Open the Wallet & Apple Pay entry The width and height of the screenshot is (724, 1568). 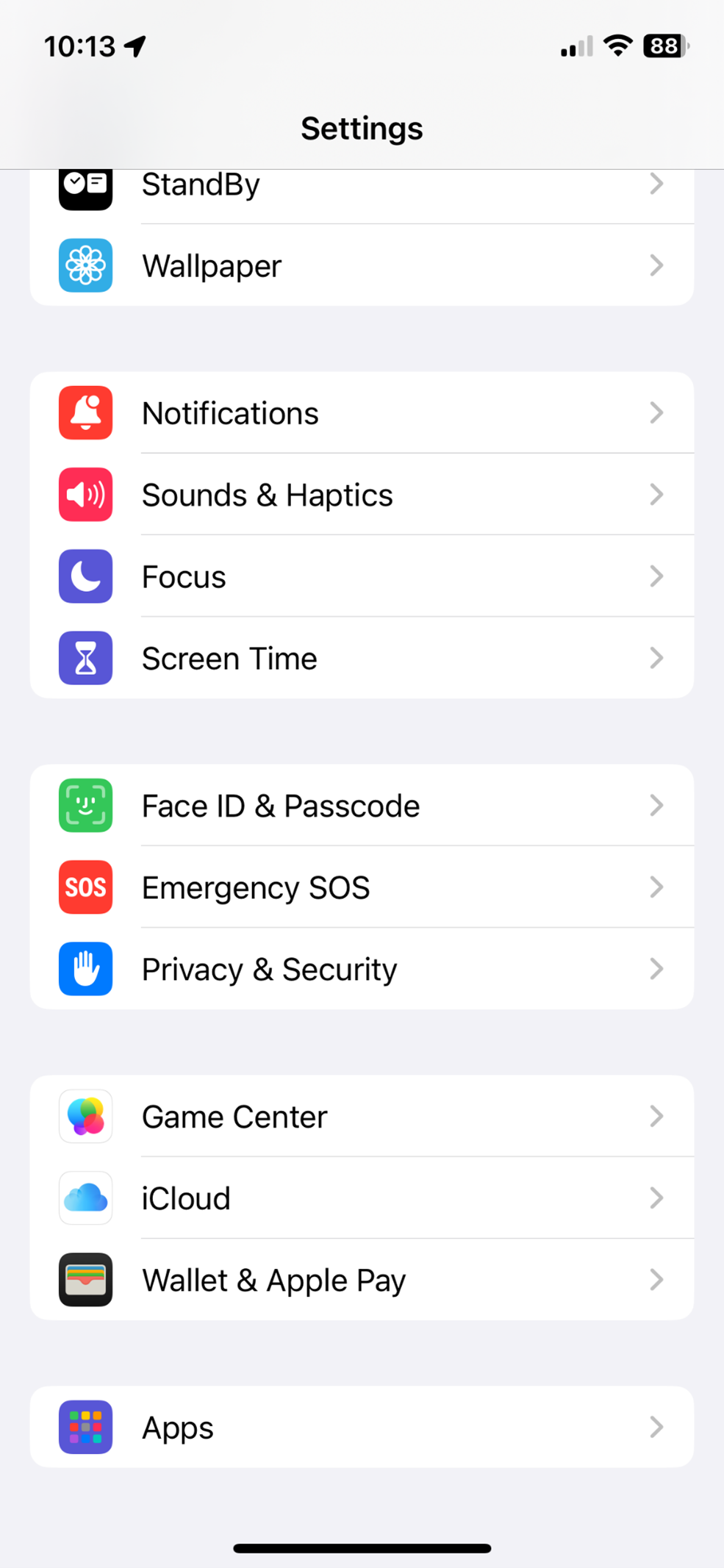362,1280
